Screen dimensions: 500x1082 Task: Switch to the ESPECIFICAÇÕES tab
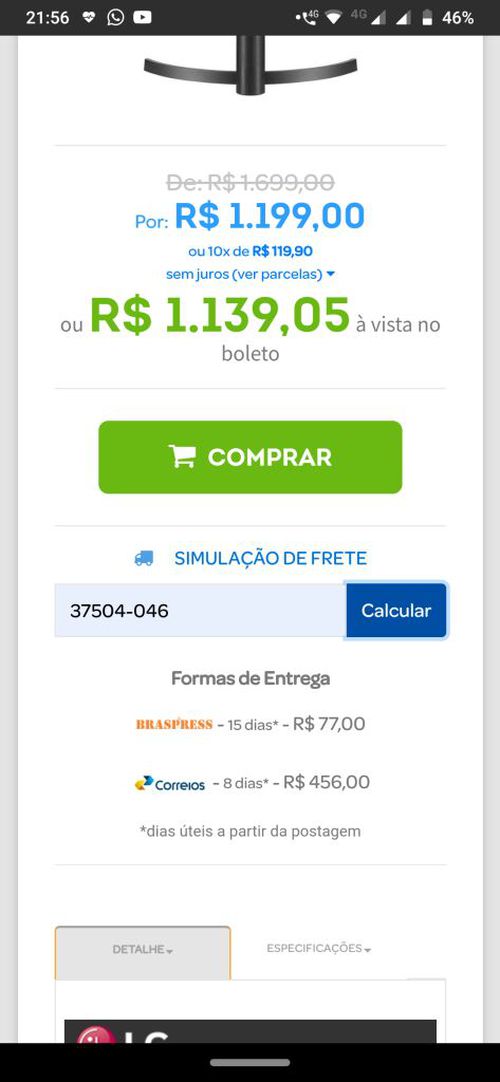(319, 949)
